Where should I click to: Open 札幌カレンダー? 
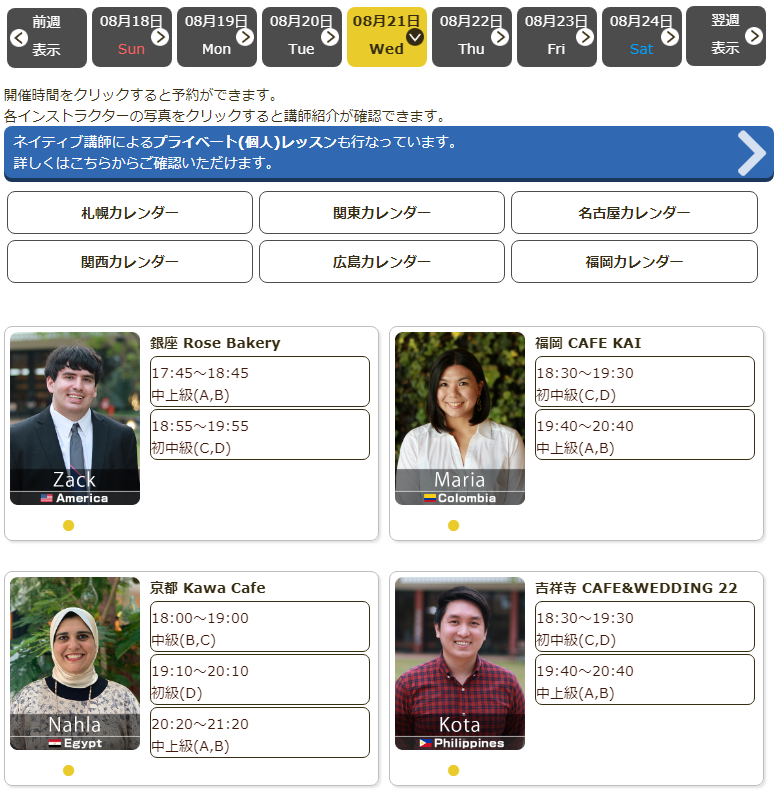[x=130, y=213]
